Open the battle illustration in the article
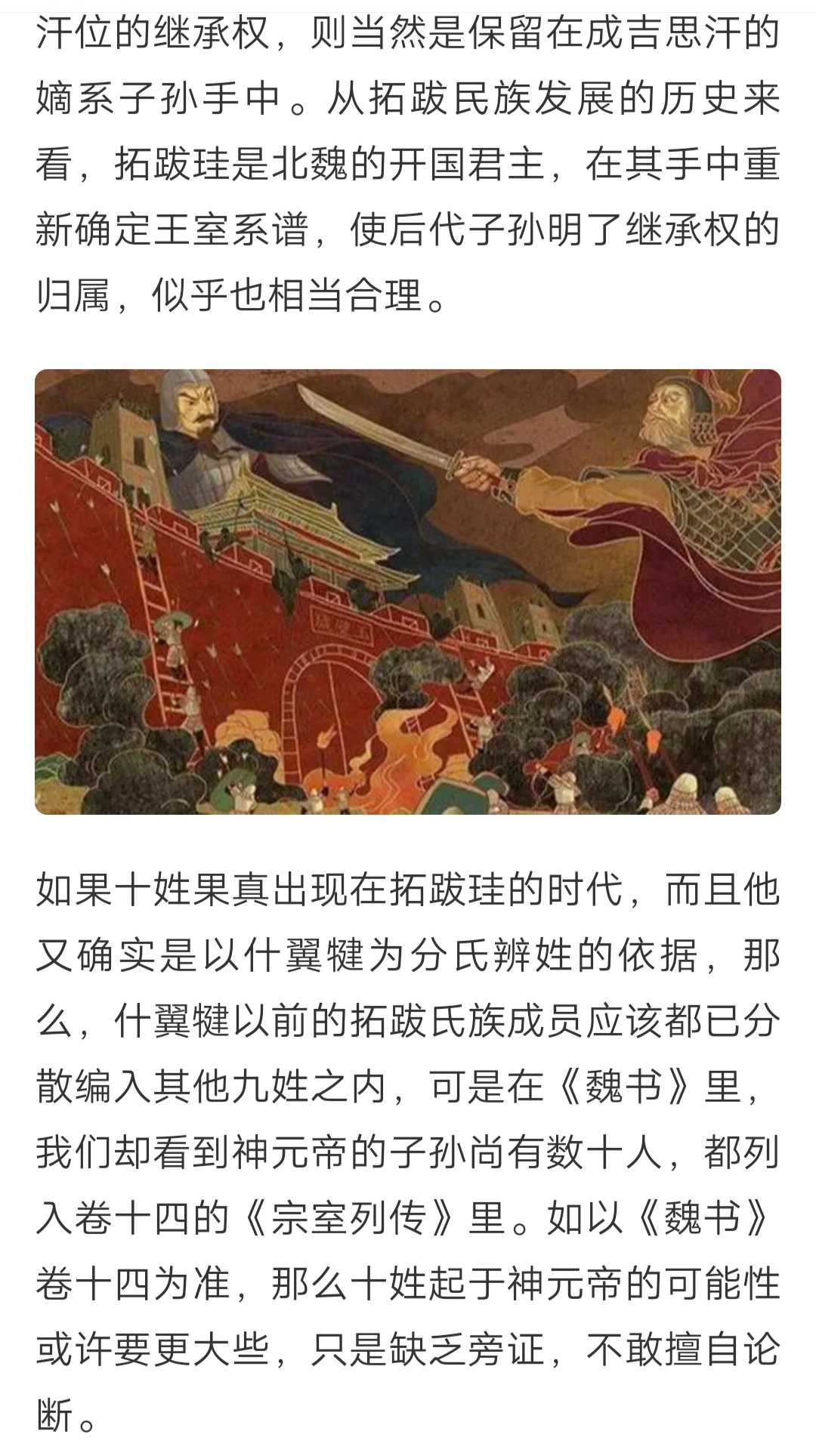 (408, 591)
